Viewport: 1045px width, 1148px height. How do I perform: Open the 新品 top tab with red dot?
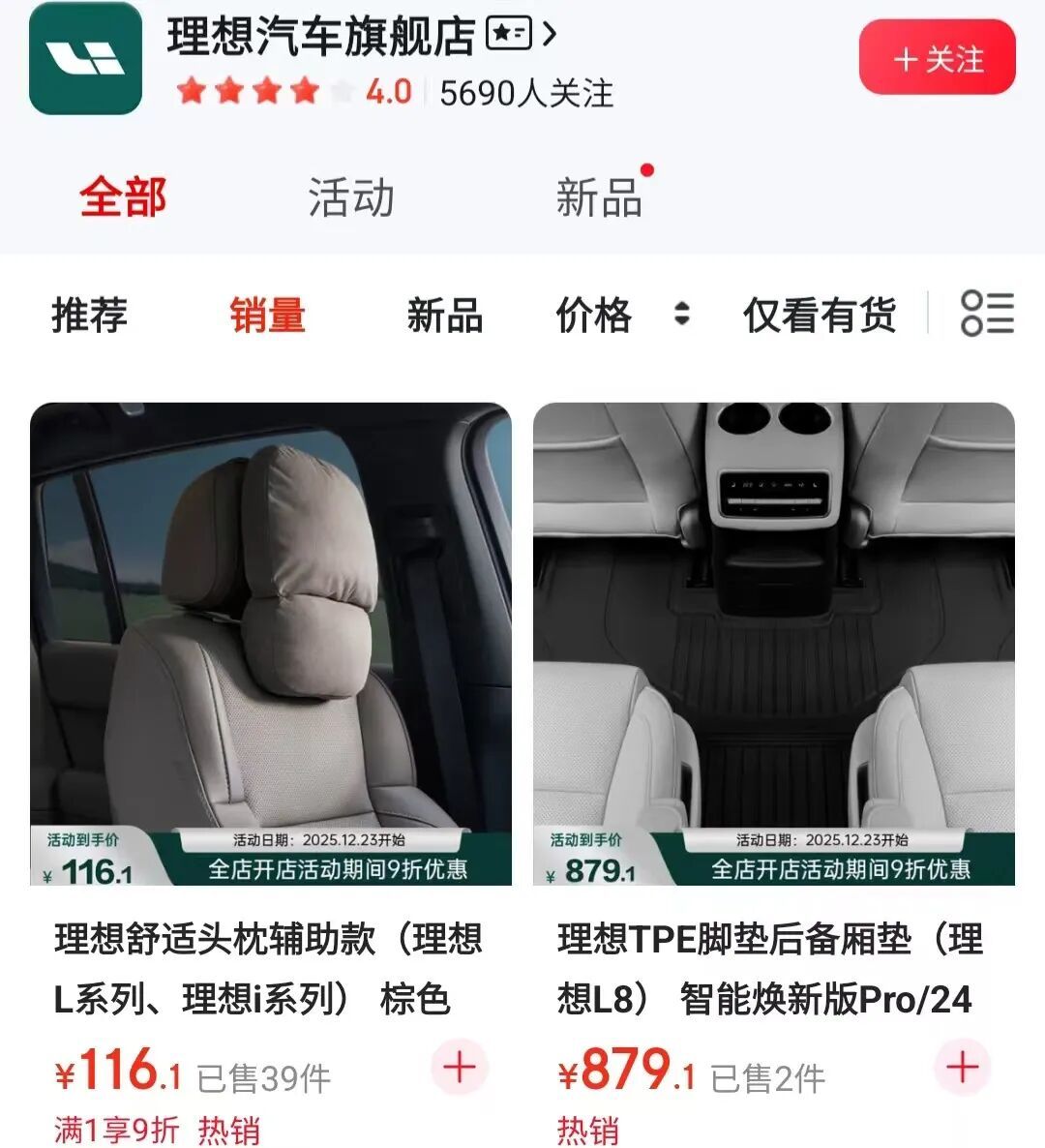(598, 196)
